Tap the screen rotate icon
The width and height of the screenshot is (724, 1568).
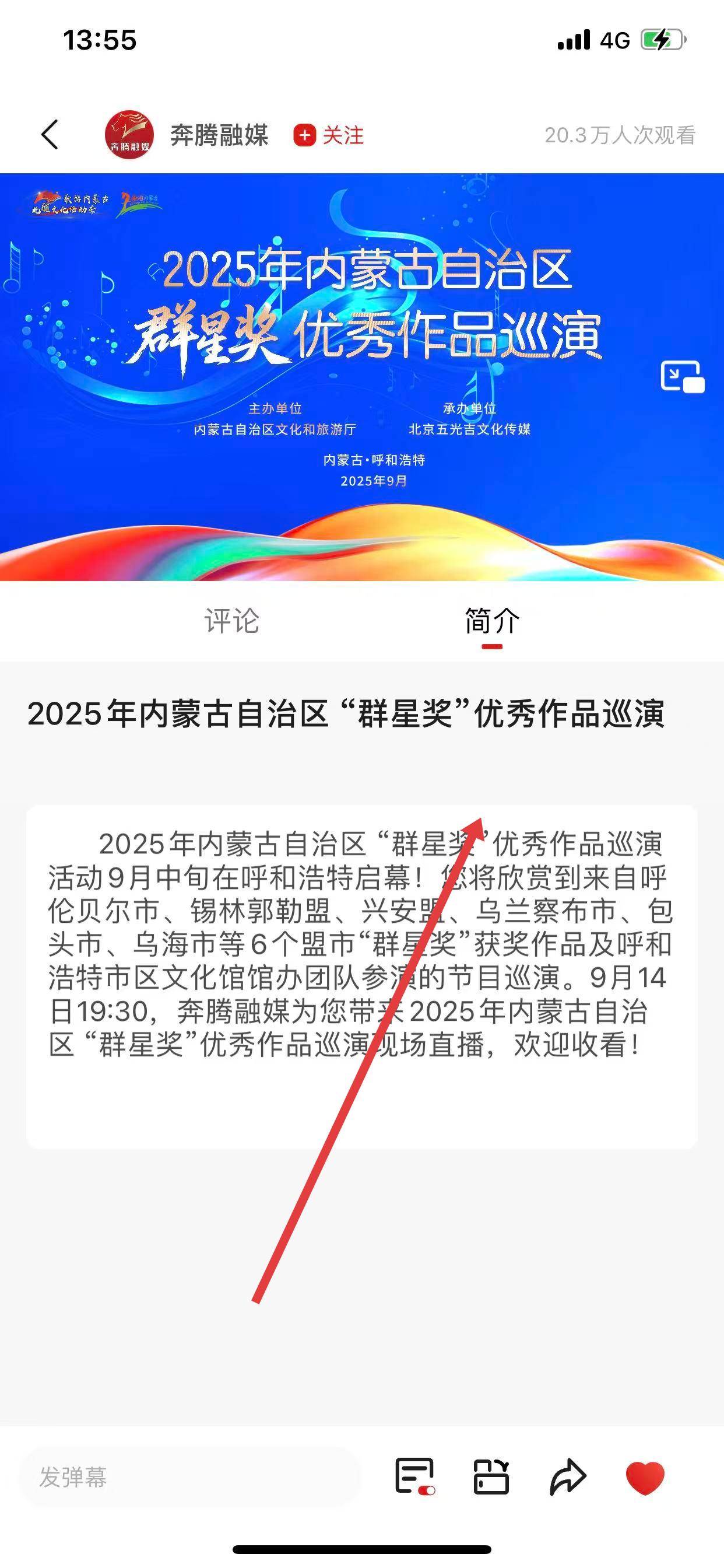[491, 1476]
